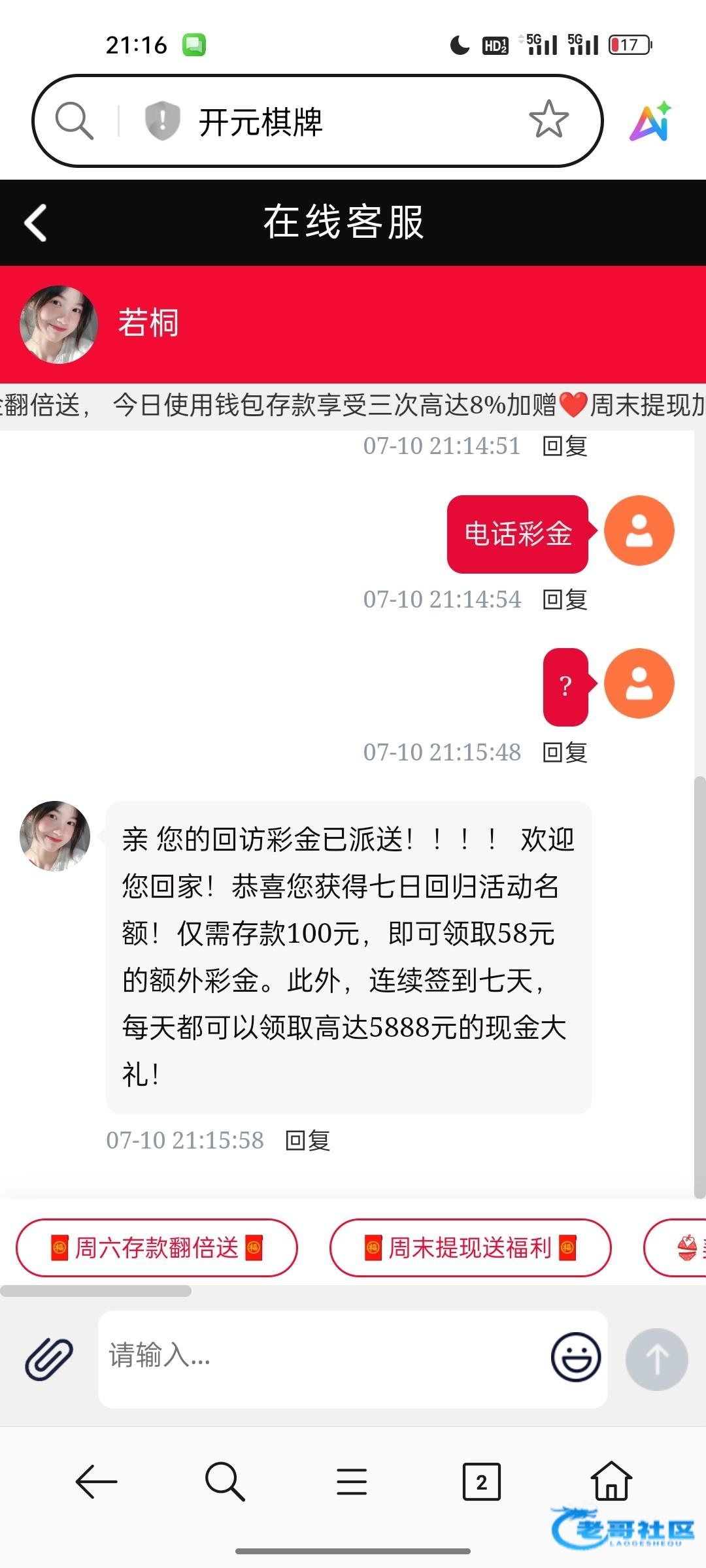Screen dimensions: 706x1568
Task: Bookmark this page with the star icon
Action: [x=548, y=120]
